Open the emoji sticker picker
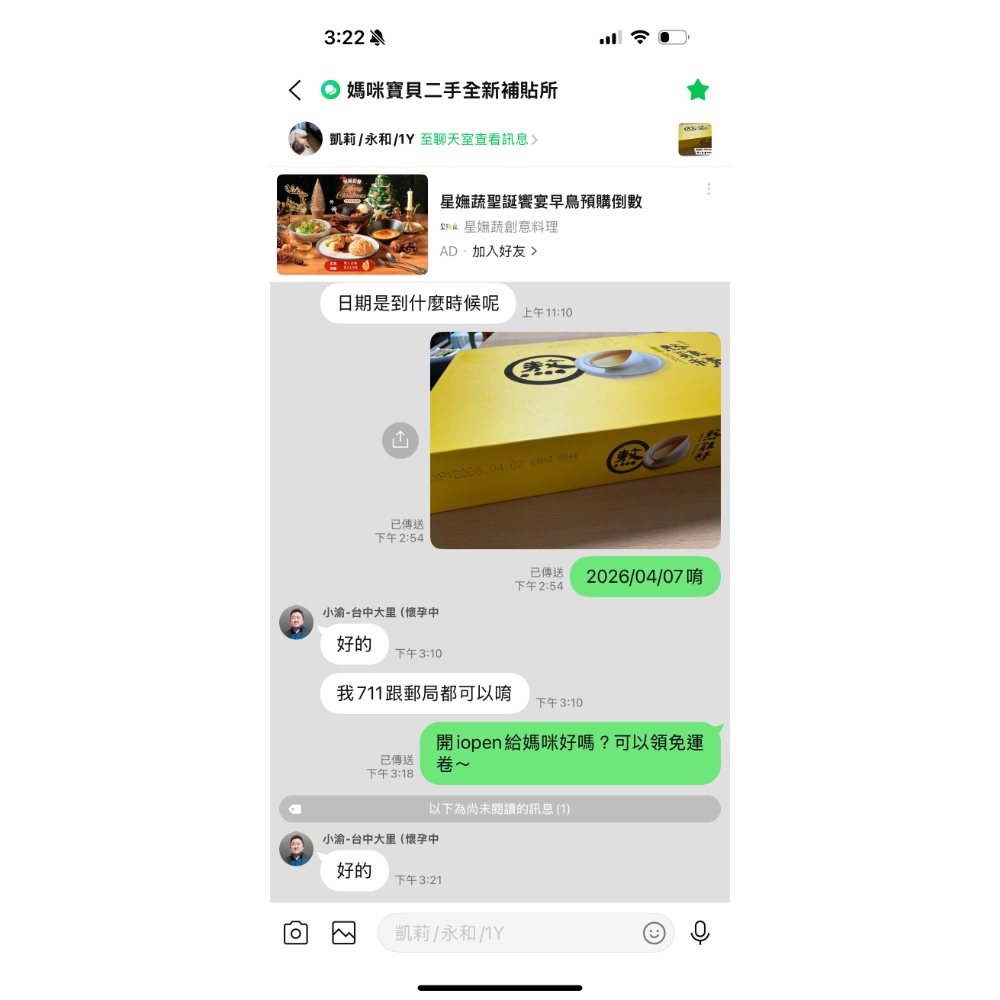Image resolution: width=1000 pixels, height=1000 pixels. pos(654,933)
